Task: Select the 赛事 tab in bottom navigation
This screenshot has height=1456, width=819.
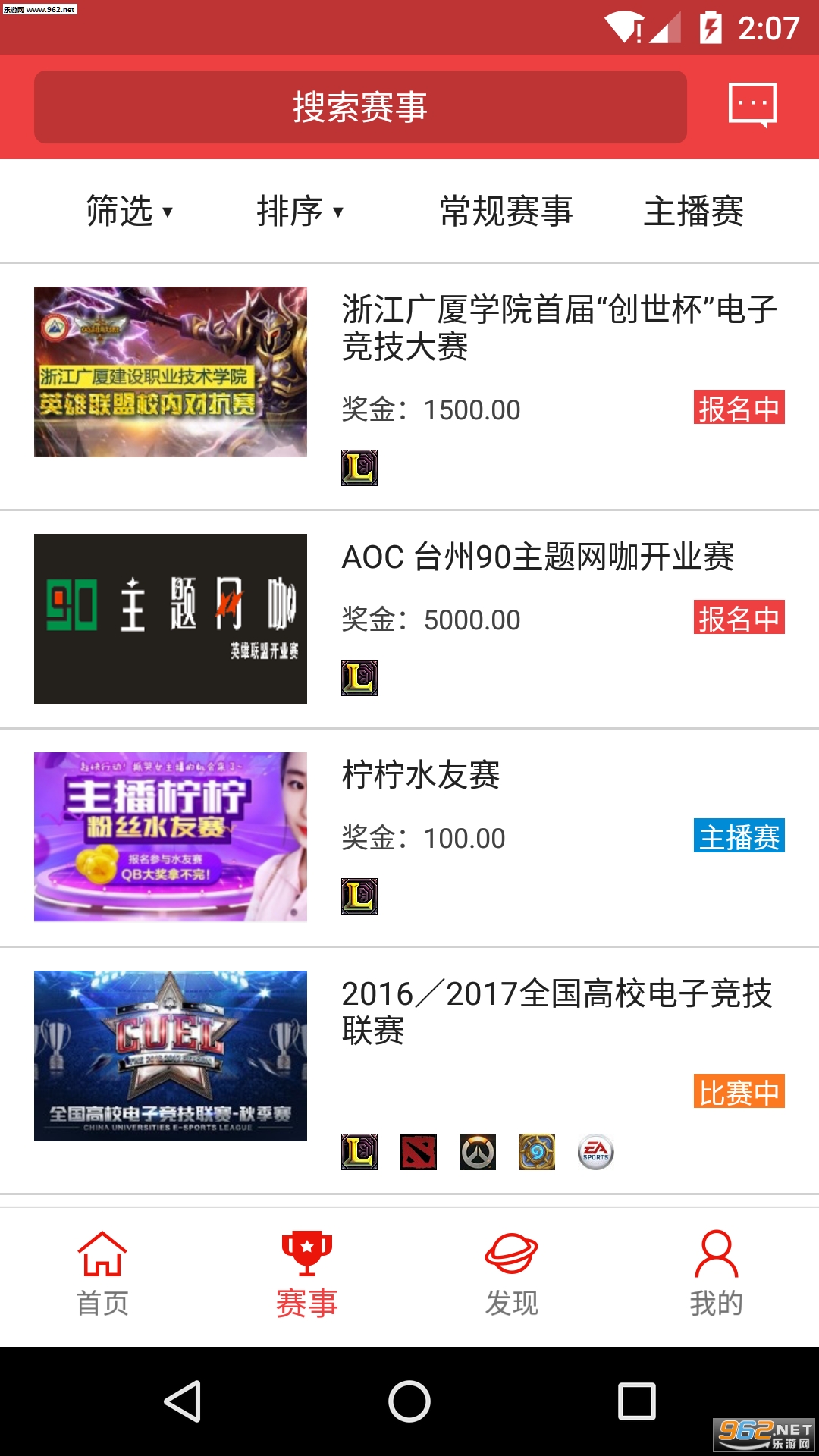Action: coord(307,1274)
